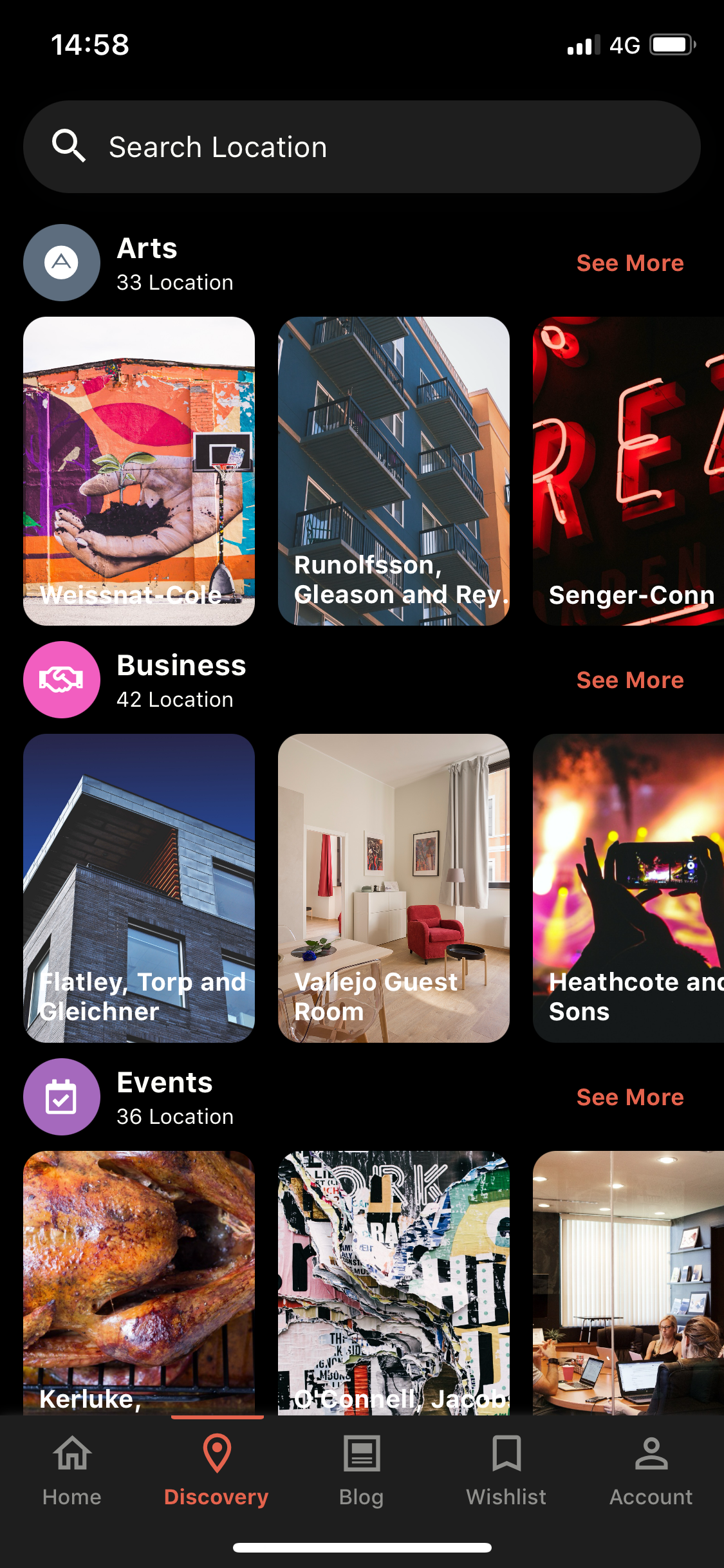See More locations under Business
The height and width of the screenshot is (1568, 724).
tap(629, 680)
